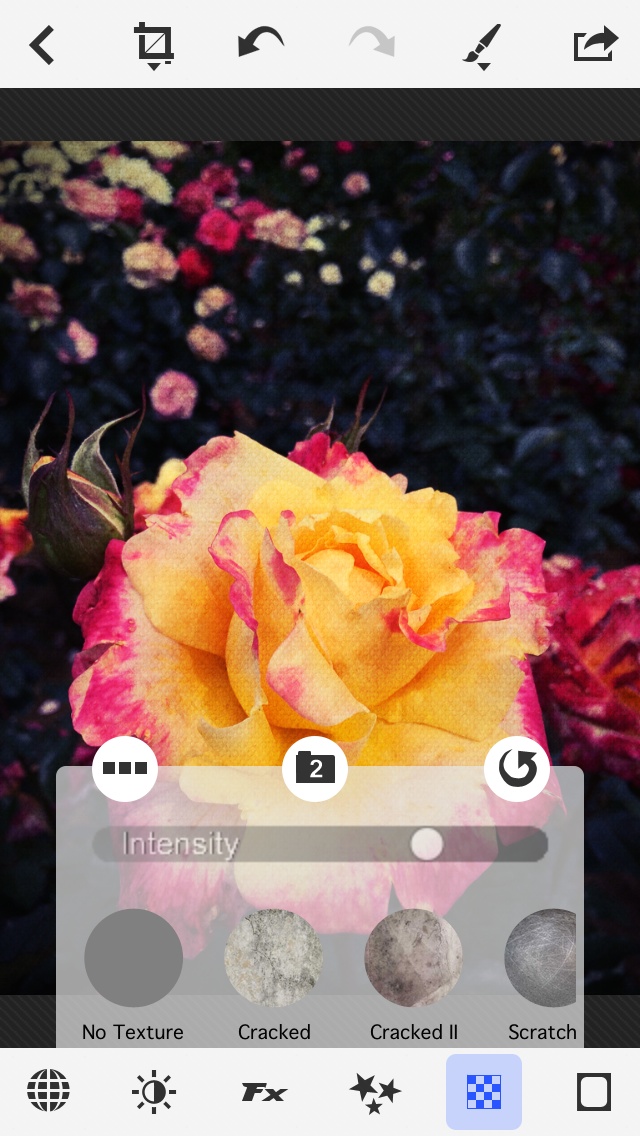Open the crop tool
The image size is (640, 1136).
tap(154, 45)
